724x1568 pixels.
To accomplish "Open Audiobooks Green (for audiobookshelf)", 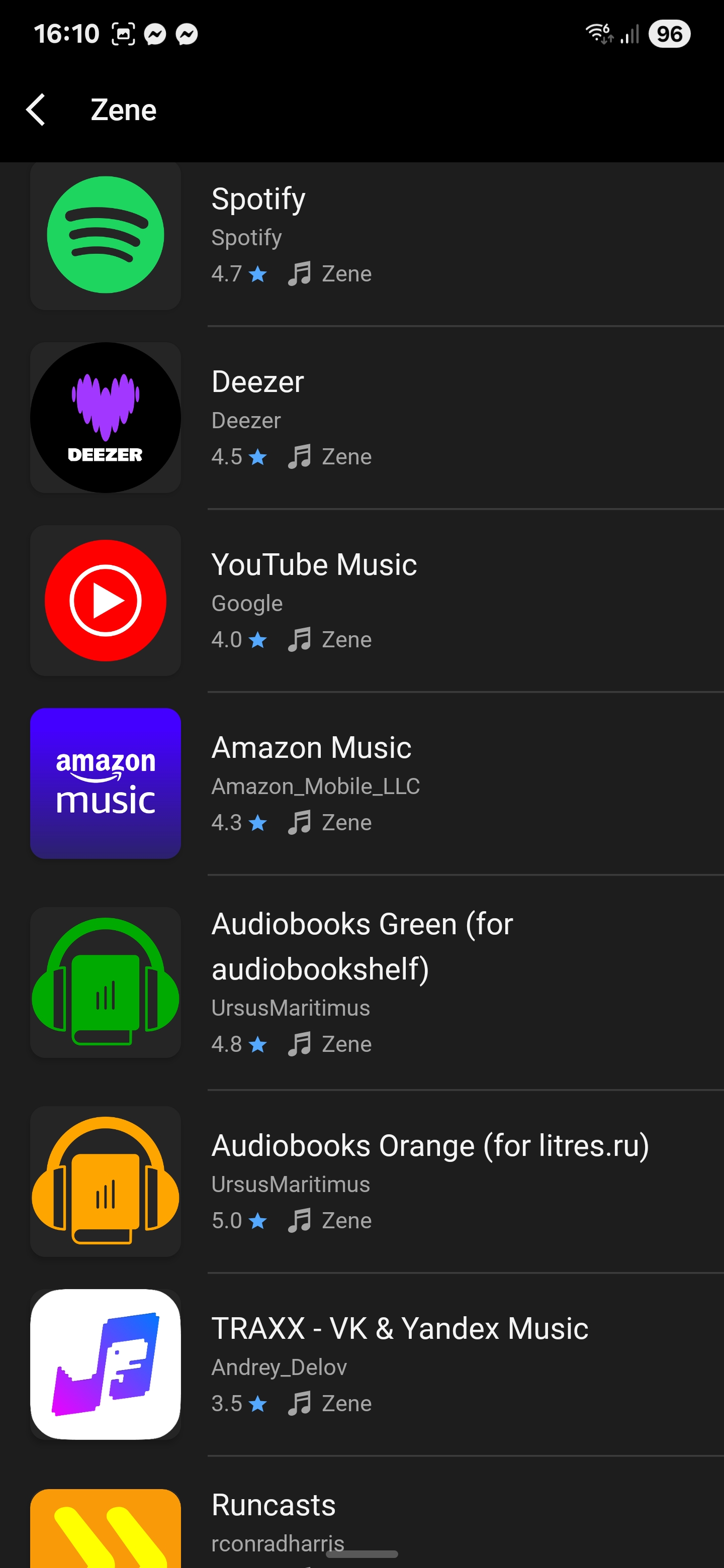I will [x=361, y=983].
